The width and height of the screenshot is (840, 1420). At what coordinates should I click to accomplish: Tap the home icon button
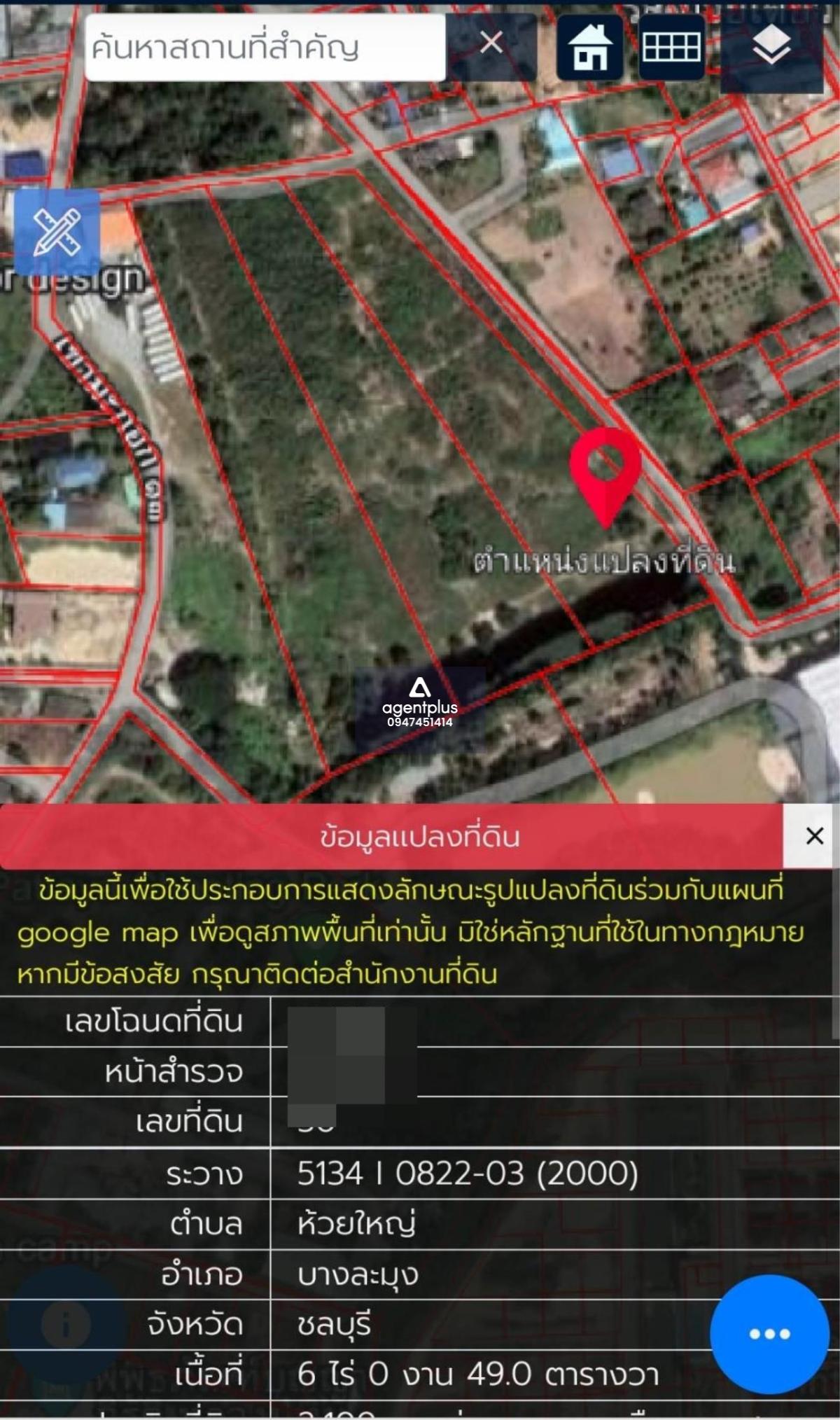(589, 47)
